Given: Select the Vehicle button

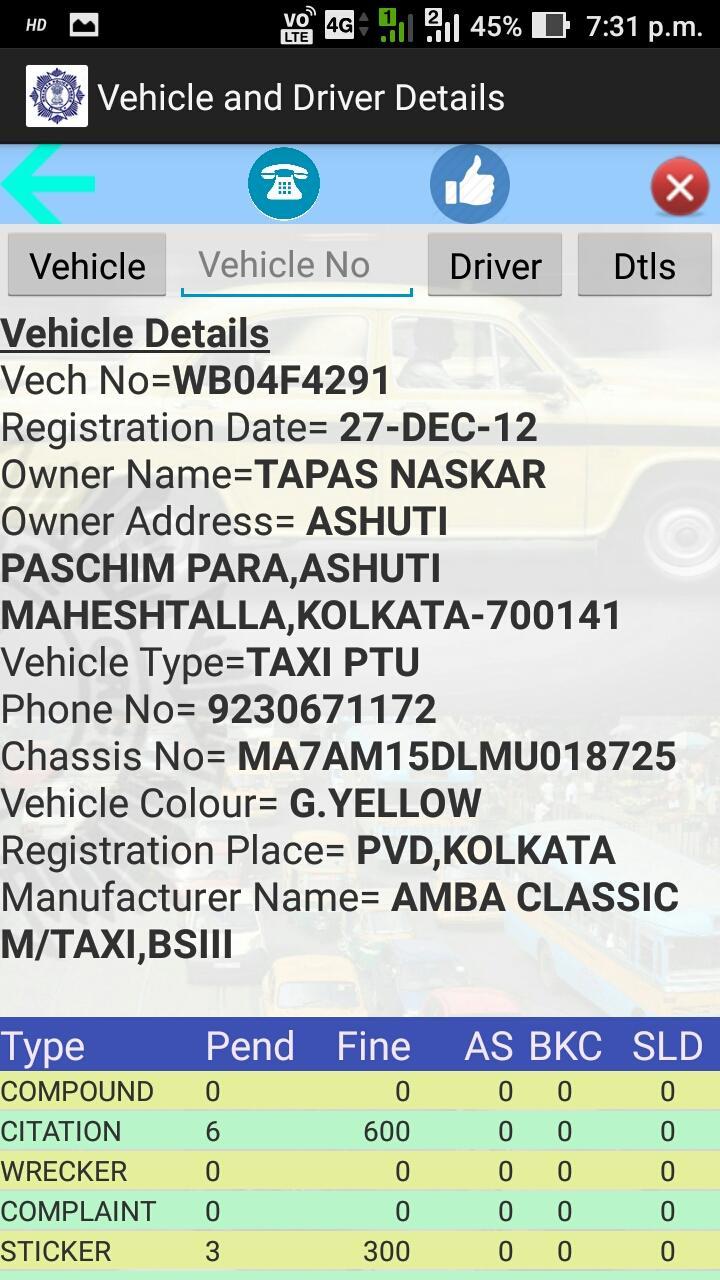Looking at the screenshot, I should pyautogui.click(x=87, y=265).
